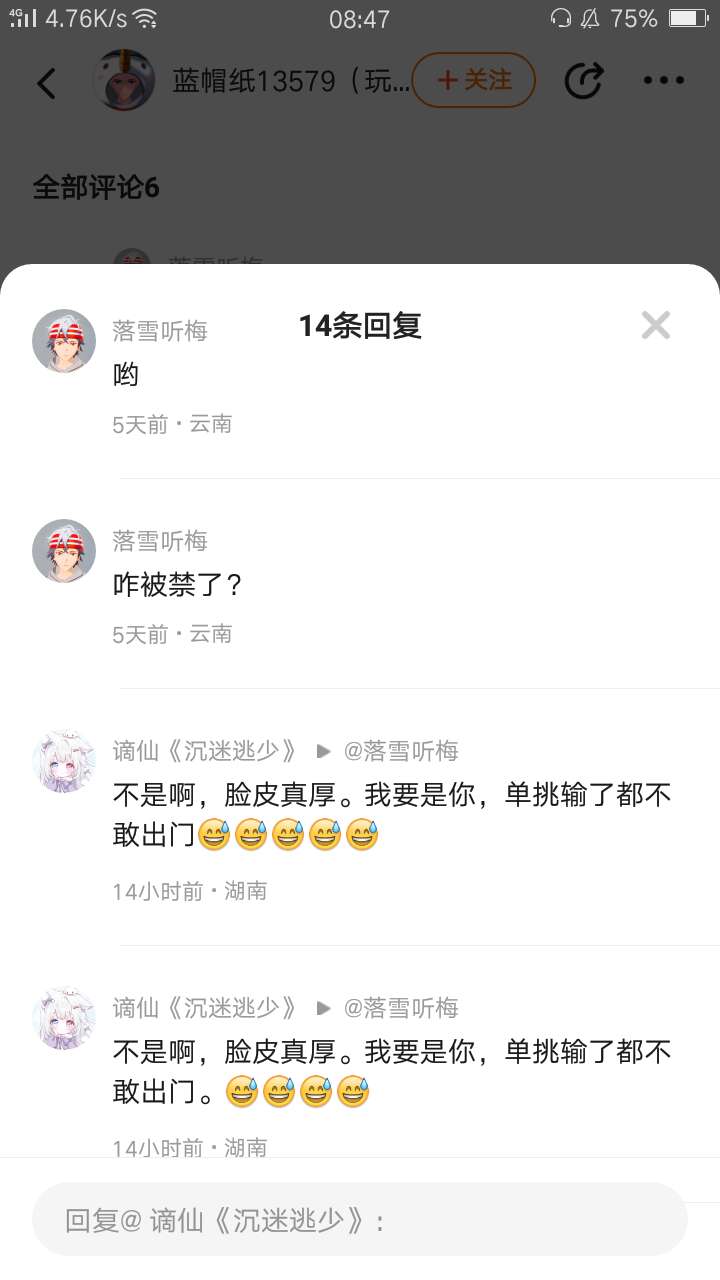Share this post via the share icon
Screen dimensions: 720x1280
[x=584, y=81]
